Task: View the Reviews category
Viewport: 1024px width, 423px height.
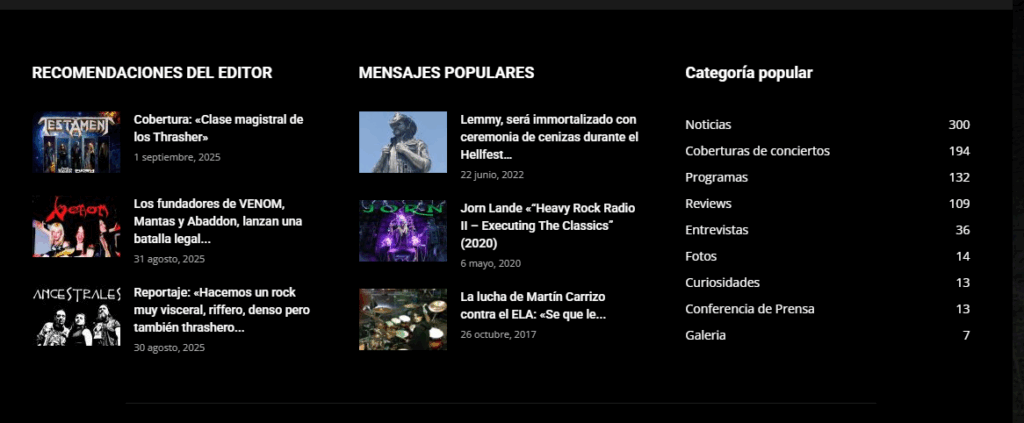Action: 708,203
